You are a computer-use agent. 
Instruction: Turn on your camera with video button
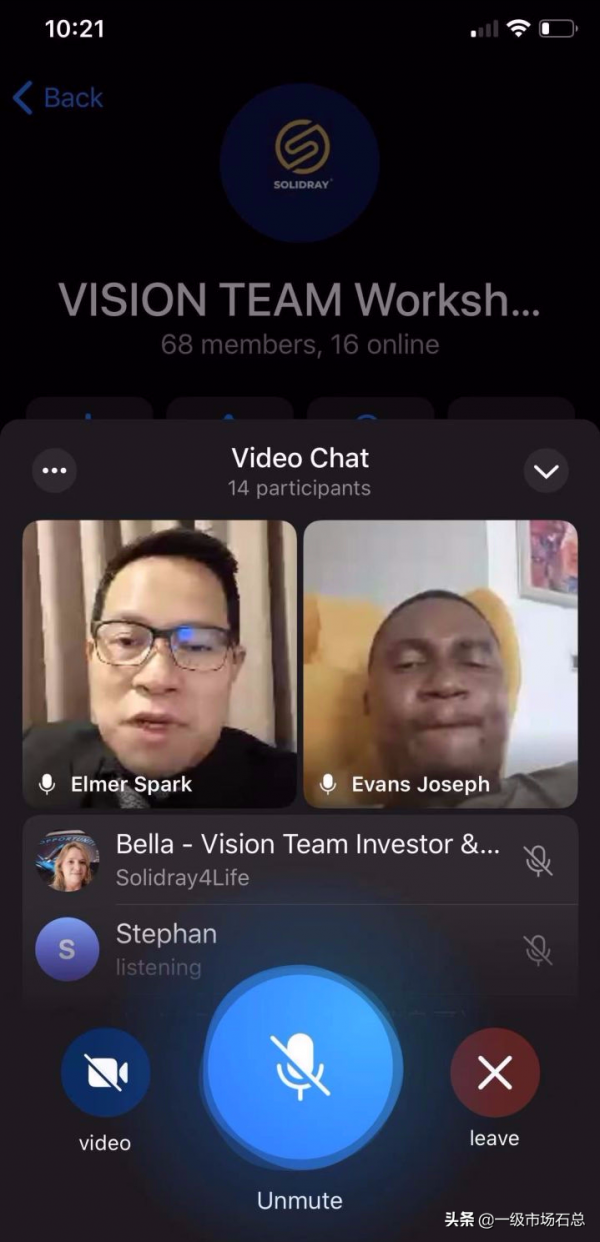[x=105, y=1073]
